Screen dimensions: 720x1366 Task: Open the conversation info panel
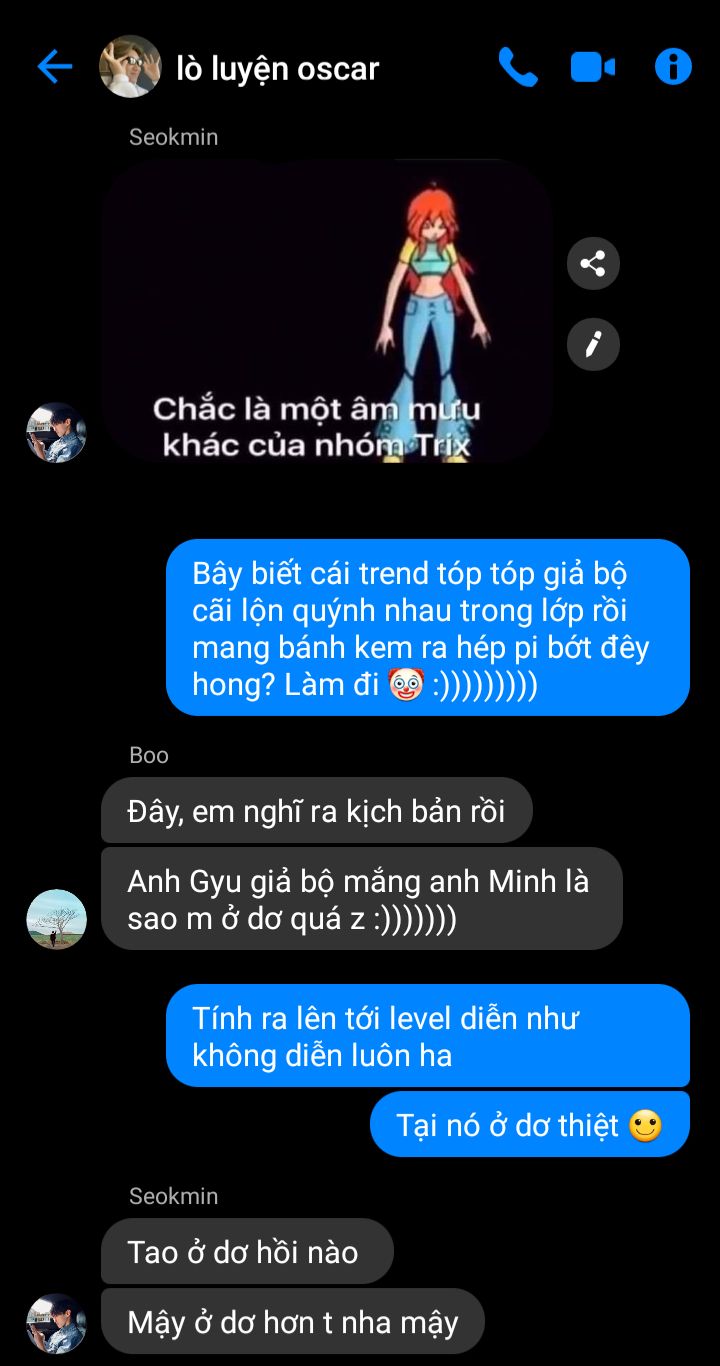[673, 68]
